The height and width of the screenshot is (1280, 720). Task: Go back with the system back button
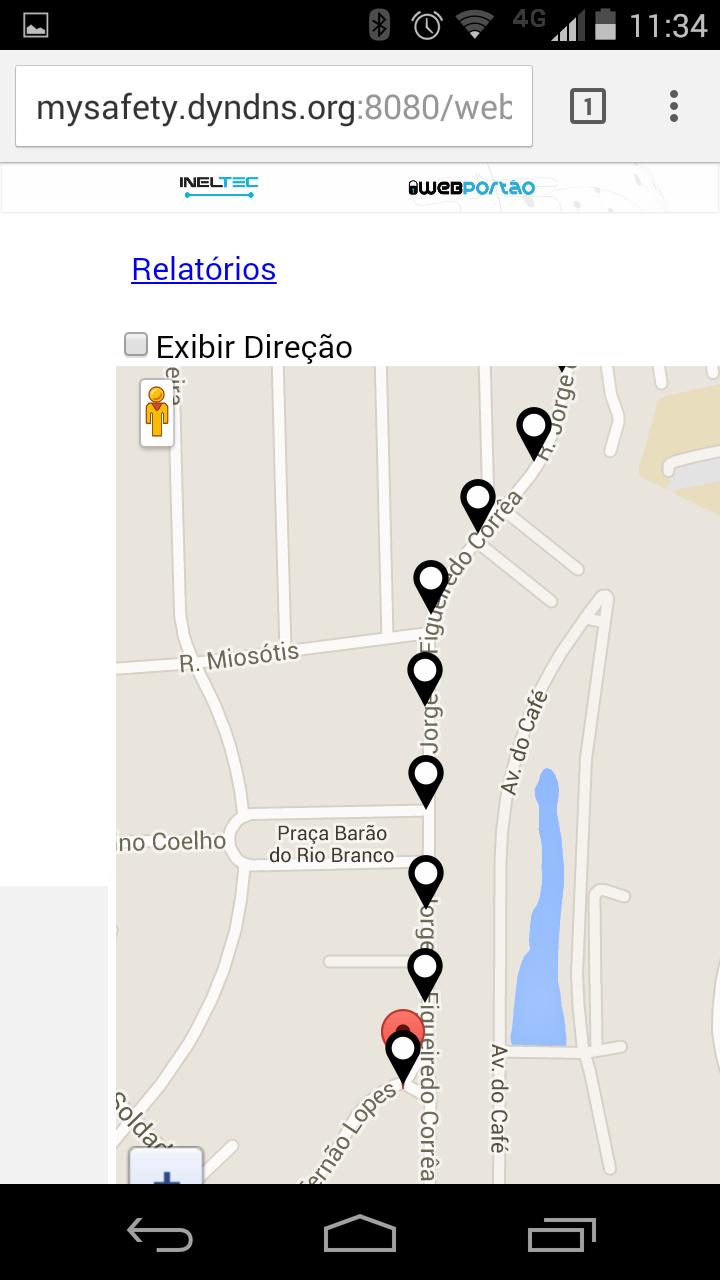(160, 1233)
